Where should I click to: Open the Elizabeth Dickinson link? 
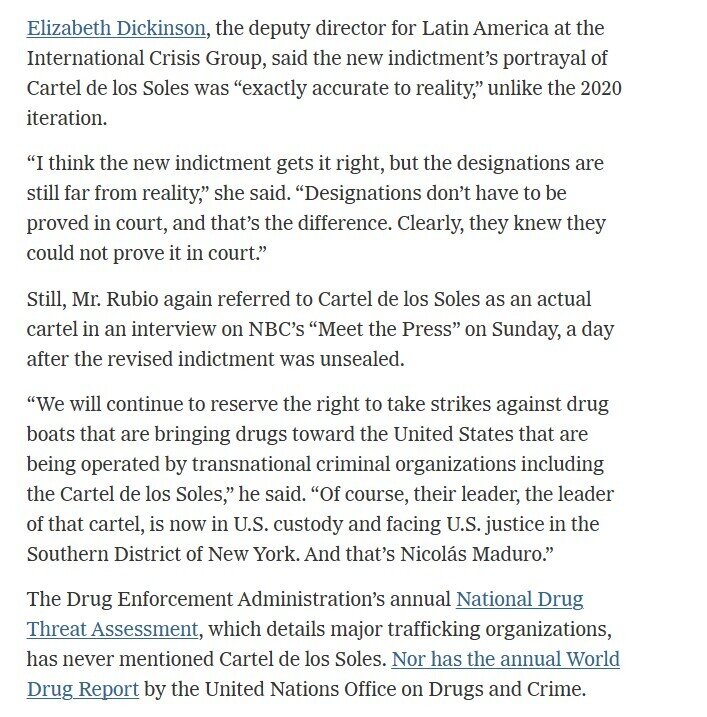pos(118,28)
